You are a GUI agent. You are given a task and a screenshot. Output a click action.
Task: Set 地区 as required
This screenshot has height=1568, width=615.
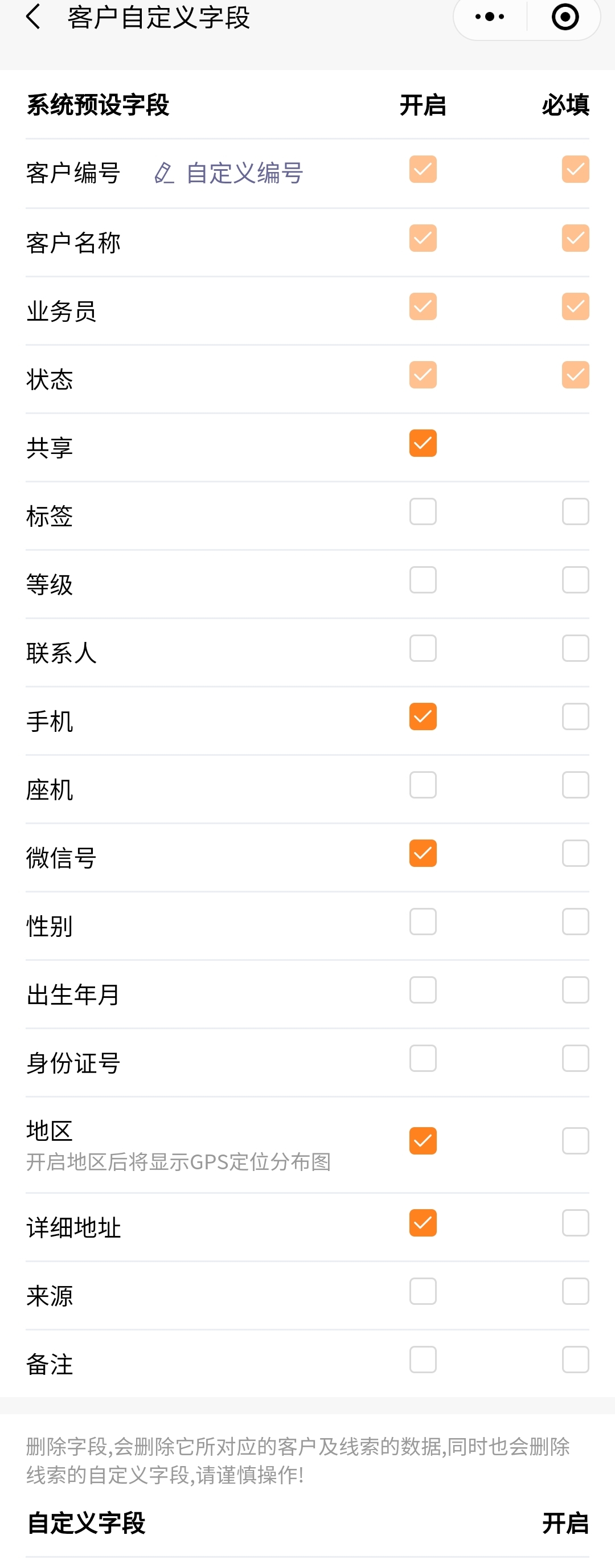tap(575, 1141)
